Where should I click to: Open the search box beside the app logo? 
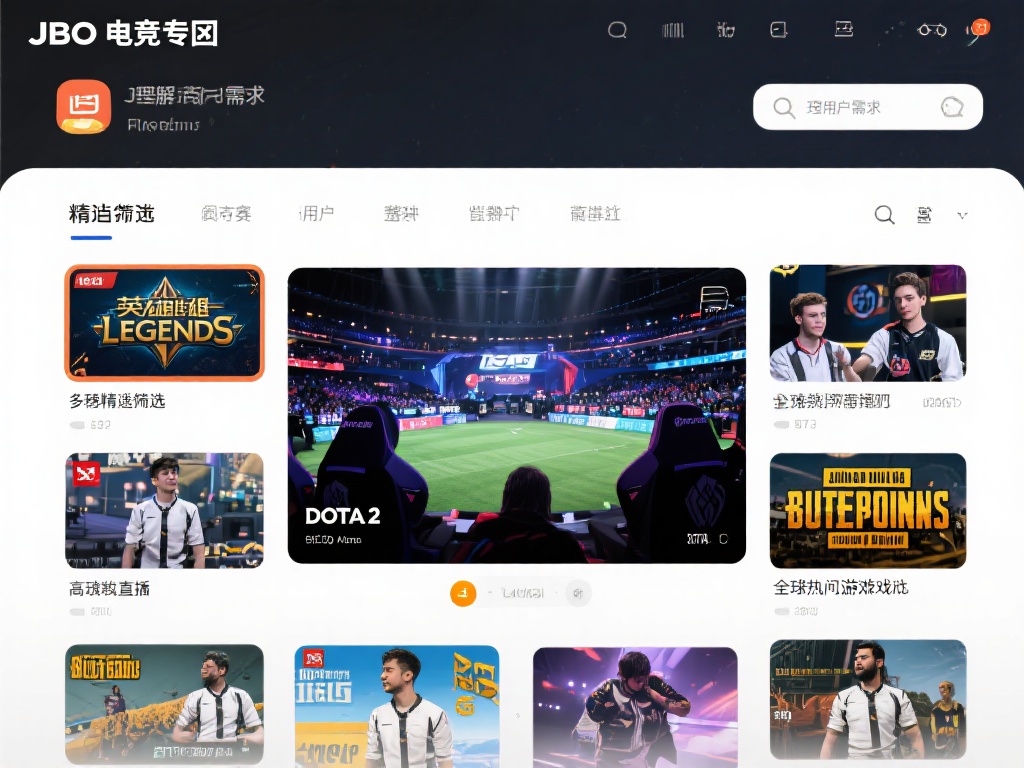coord(866,107)
